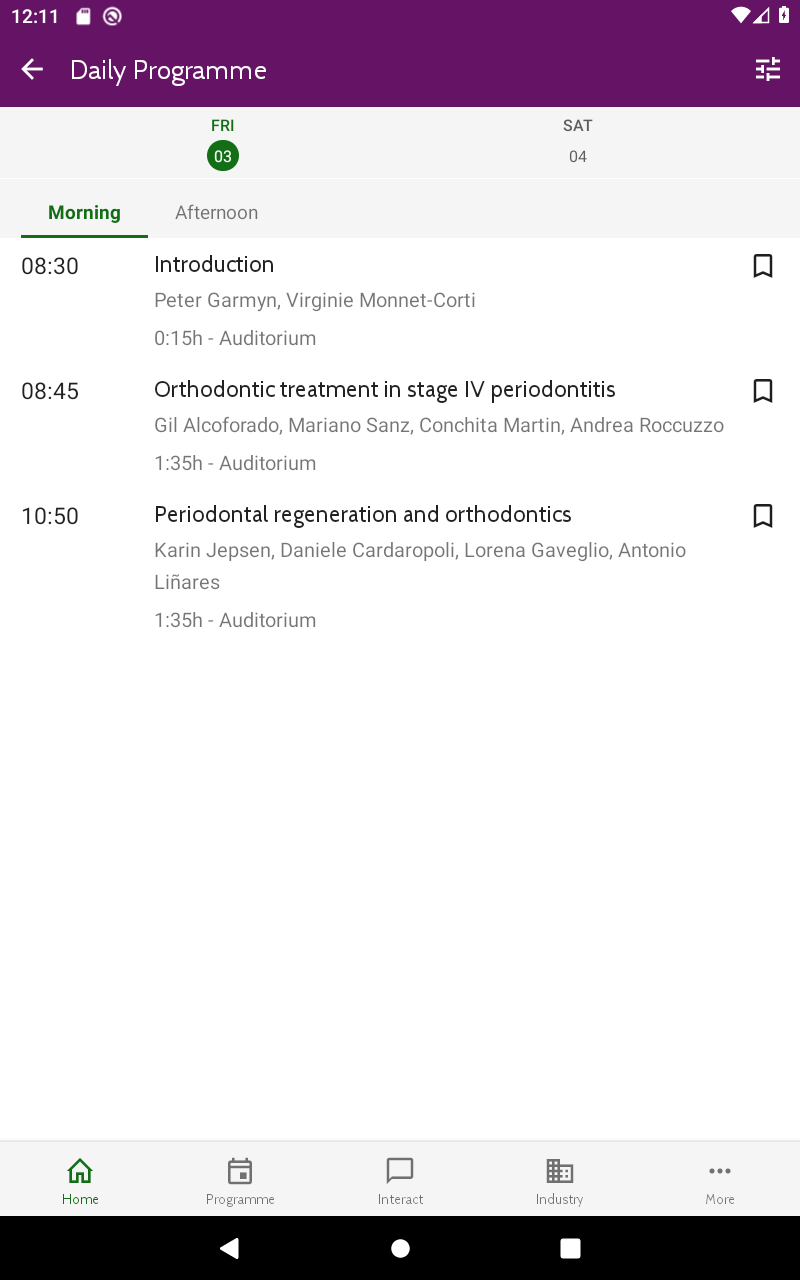
Task: Switch to Saturday 04
Action: [577, 143]
